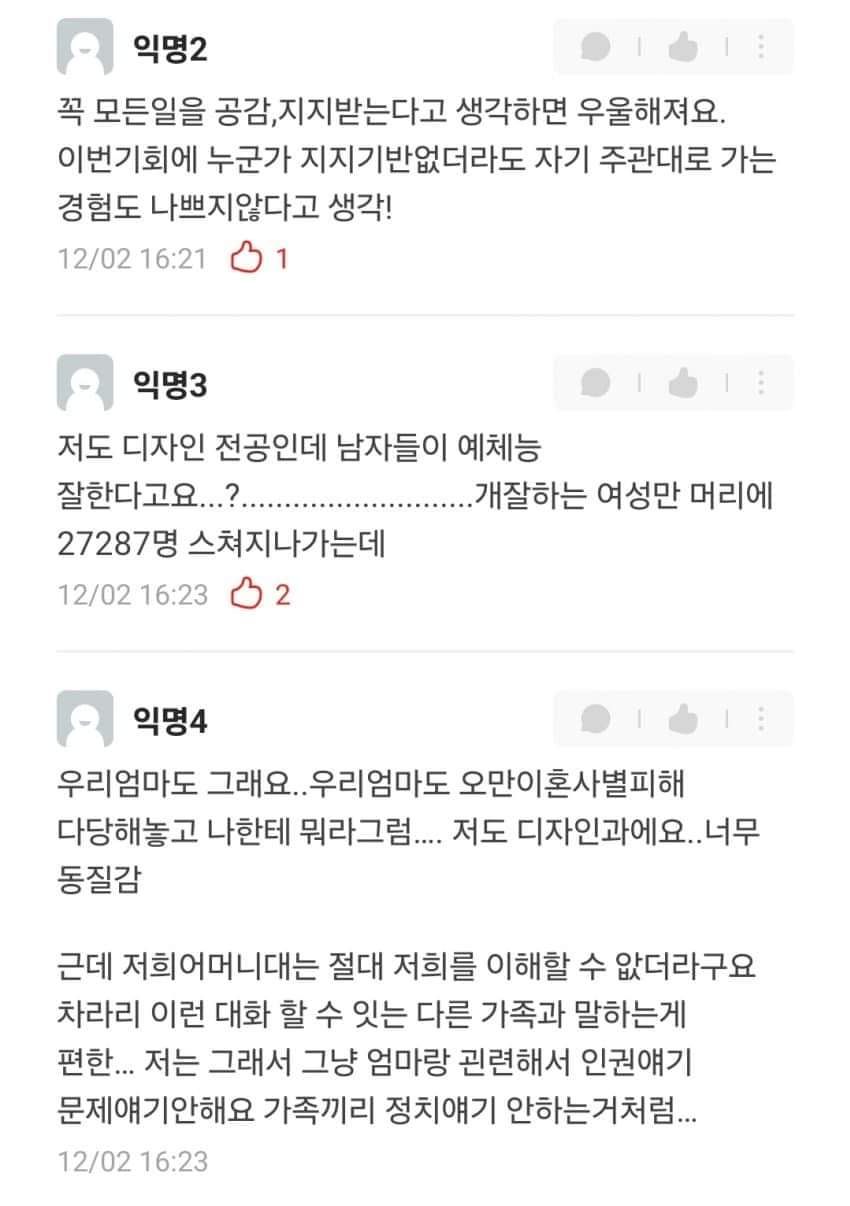Open more options for 익명3's comment
The image size is (850, 1206).
761,382
